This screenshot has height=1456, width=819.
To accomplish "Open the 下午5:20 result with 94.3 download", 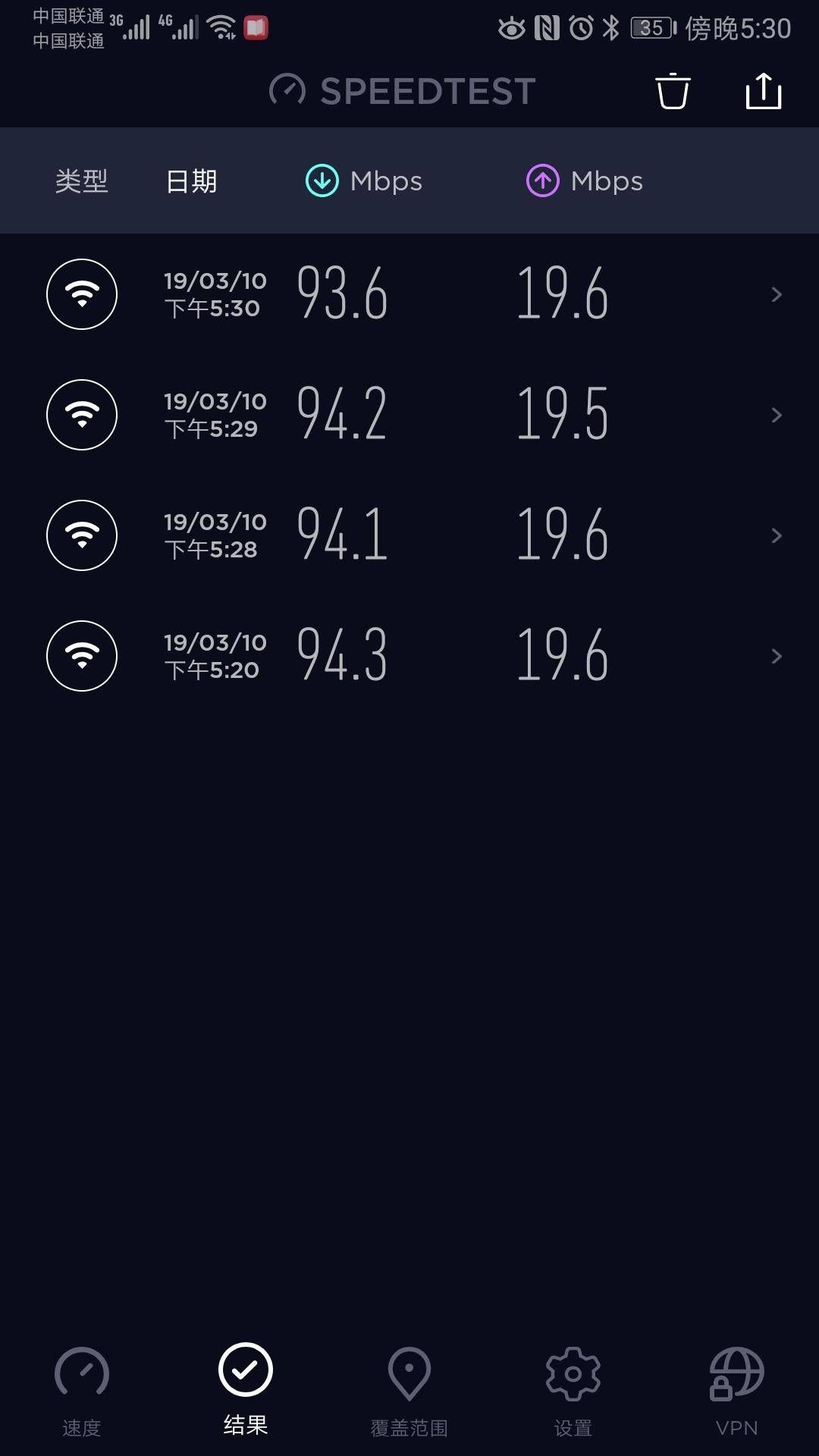I will (x=409, y=656).
